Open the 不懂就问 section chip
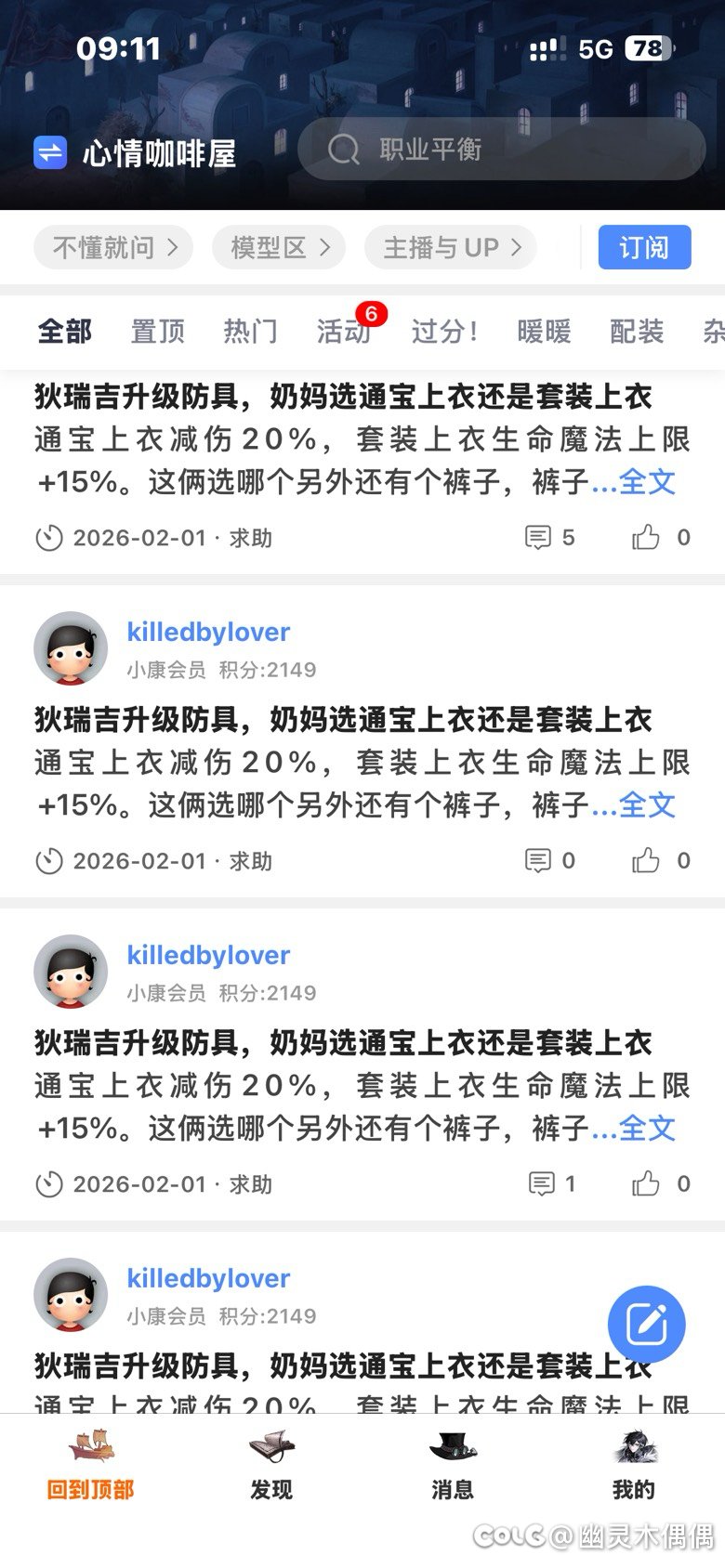The image size is (725, 1568). tap(113, 247)
